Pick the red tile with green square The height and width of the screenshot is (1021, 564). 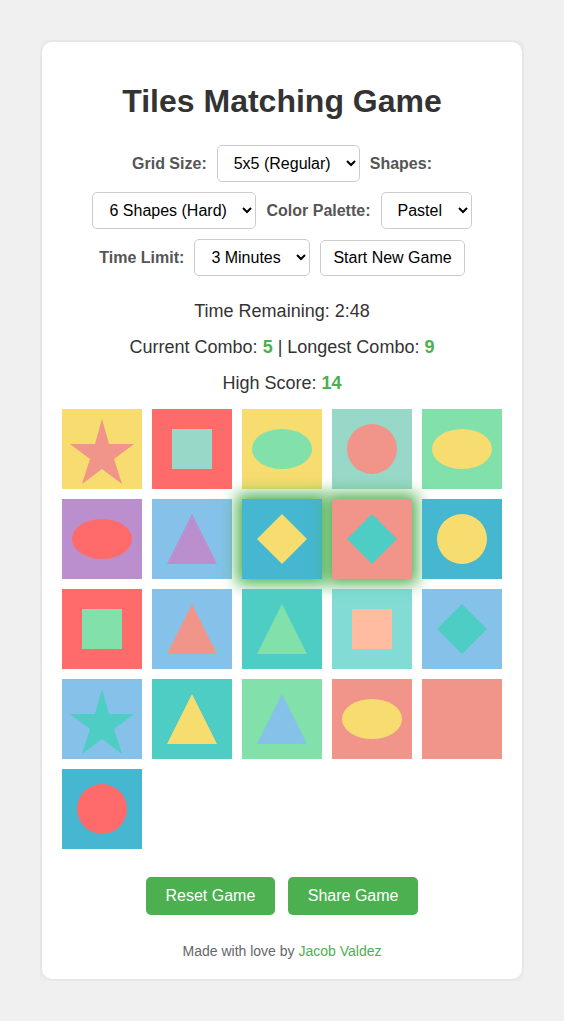point(102,628)
